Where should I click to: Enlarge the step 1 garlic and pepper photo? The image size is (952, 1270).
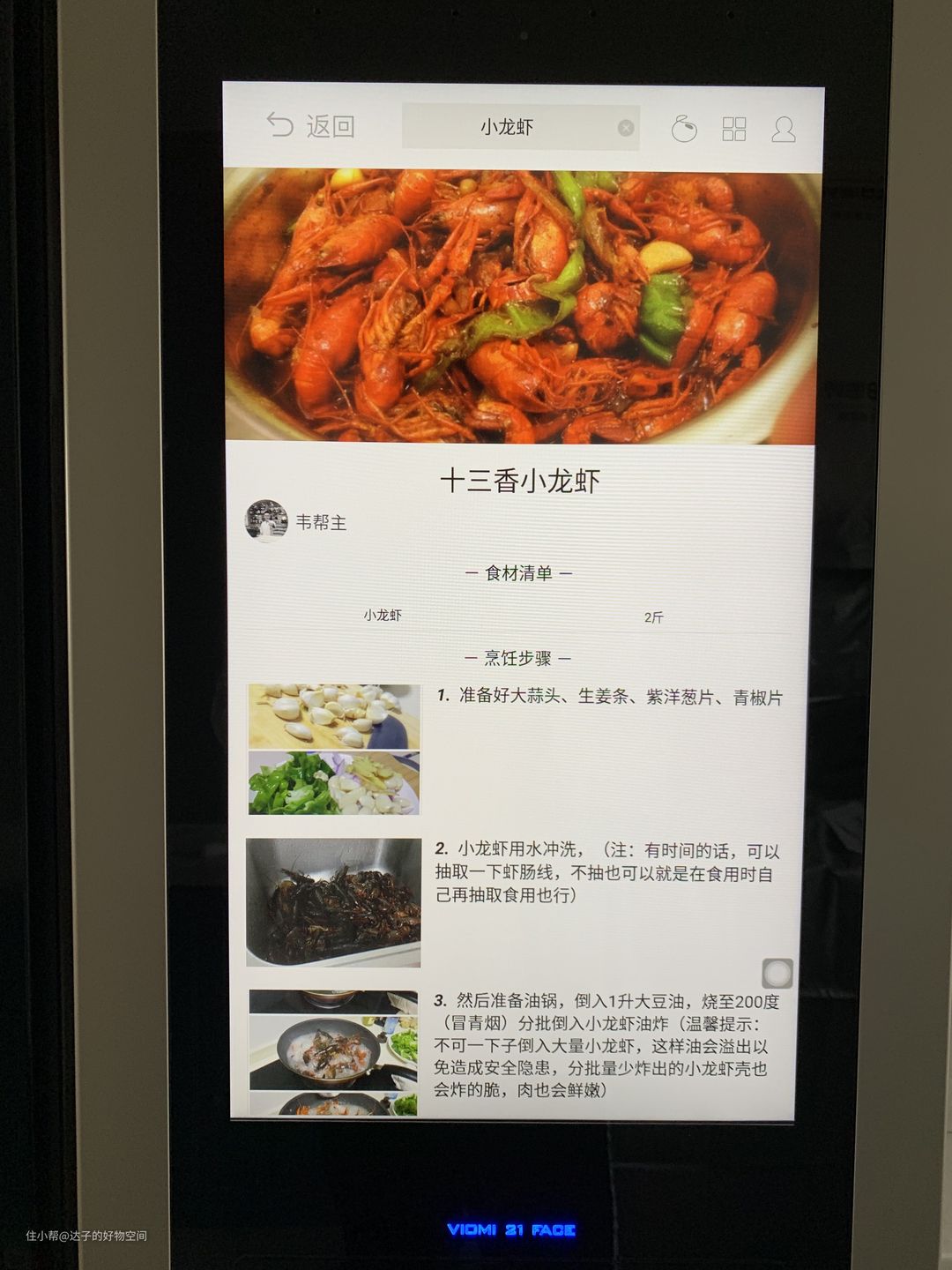click(334, 749)
